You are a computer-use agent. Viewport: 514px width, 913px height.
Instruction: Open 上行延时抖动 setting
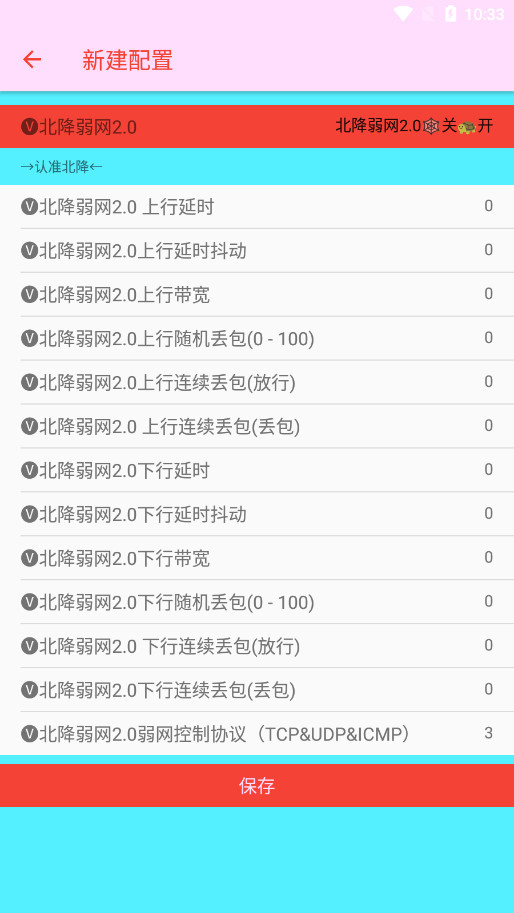click(257, 250)
